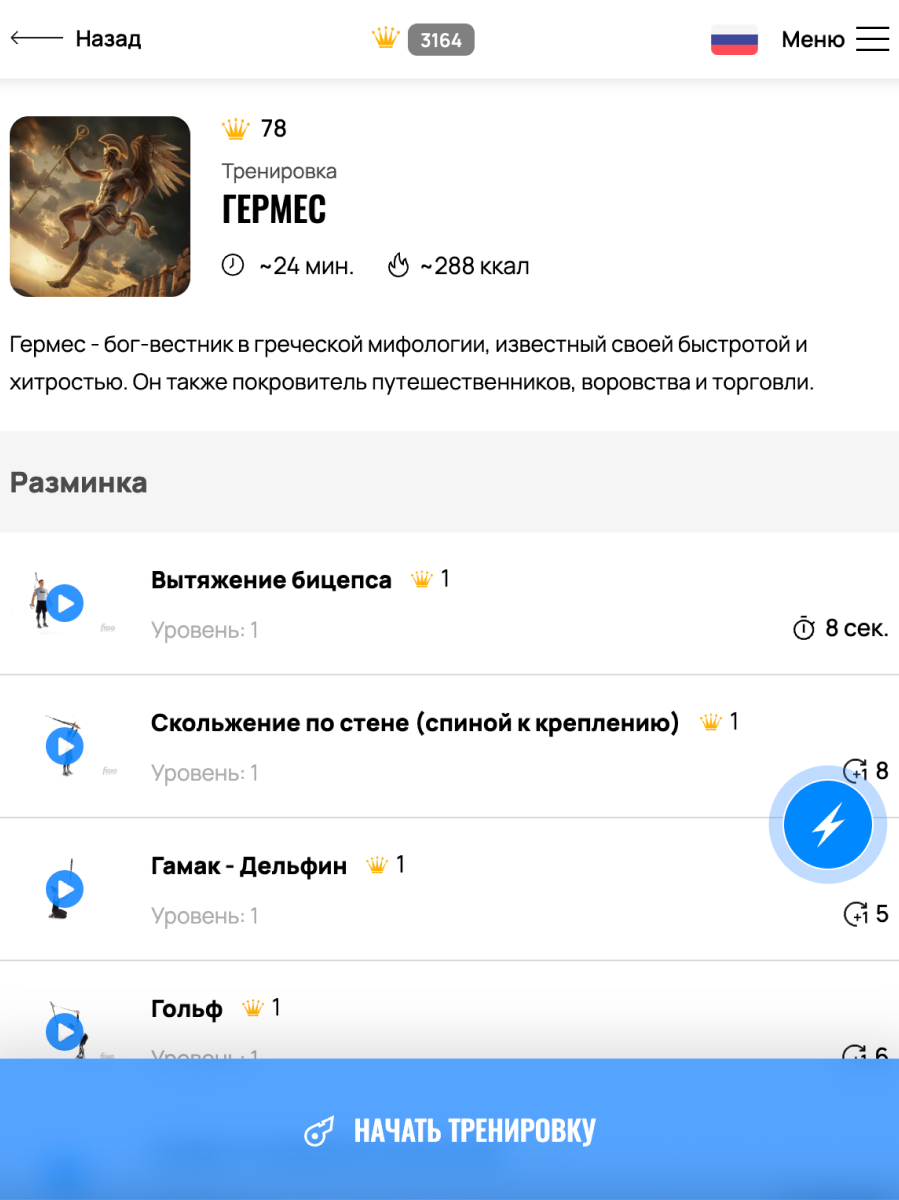Play the Вытяжение бицепса video preview

point(65,604)
